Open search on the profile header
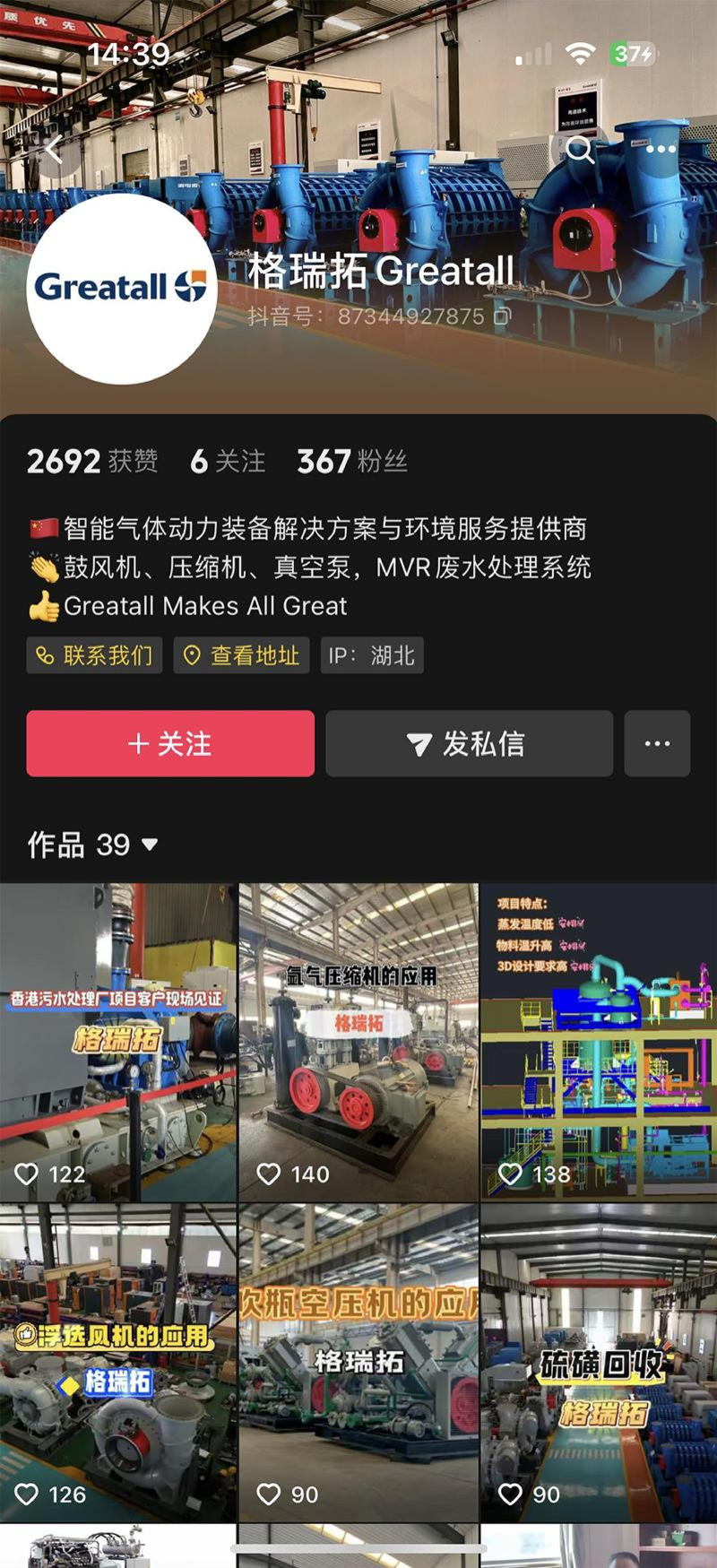Viewport: 717px width, 1568px height. [x=580, y=149]
